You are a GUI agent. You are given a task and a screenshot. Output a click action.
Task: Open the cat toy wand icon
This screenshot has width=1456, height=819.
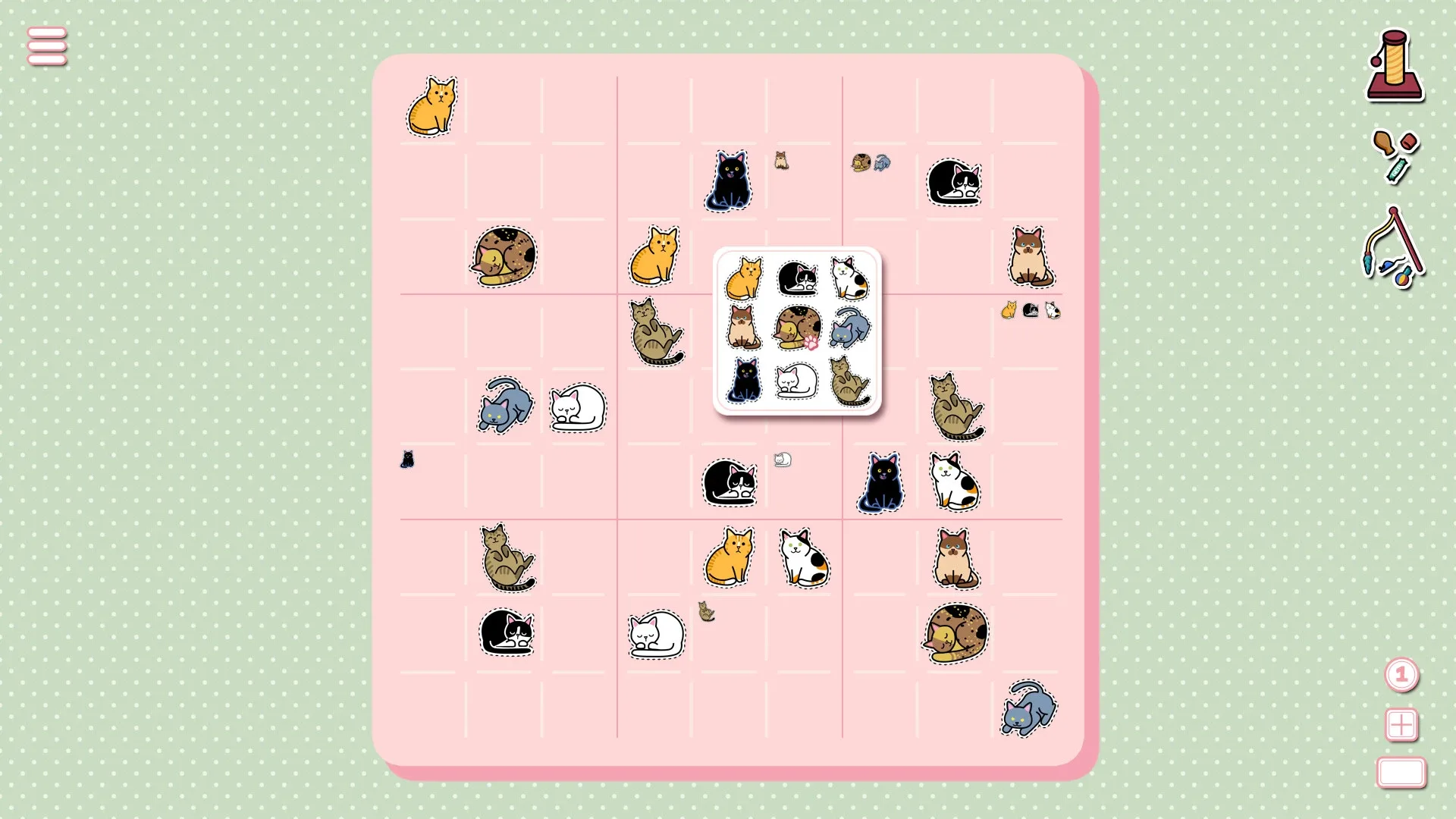click(x=1394, y=247)
